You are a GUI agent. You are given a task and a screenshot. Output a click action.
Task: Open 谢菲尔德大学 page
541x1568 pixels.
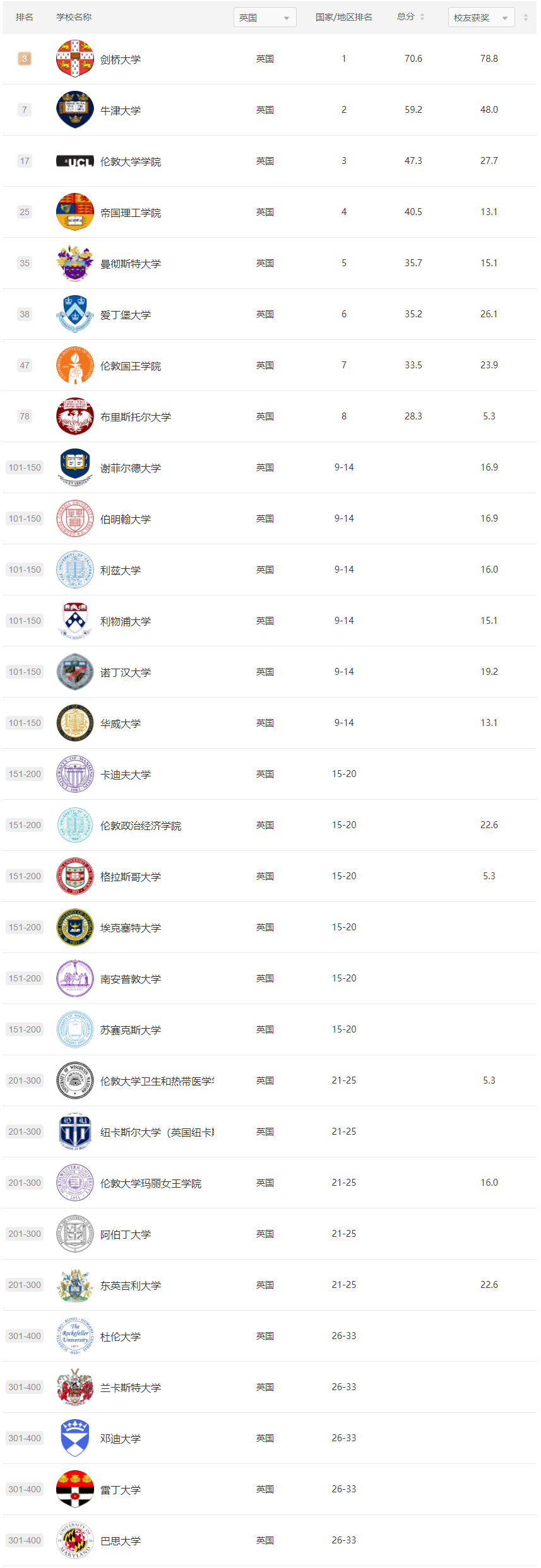point(131,468)
